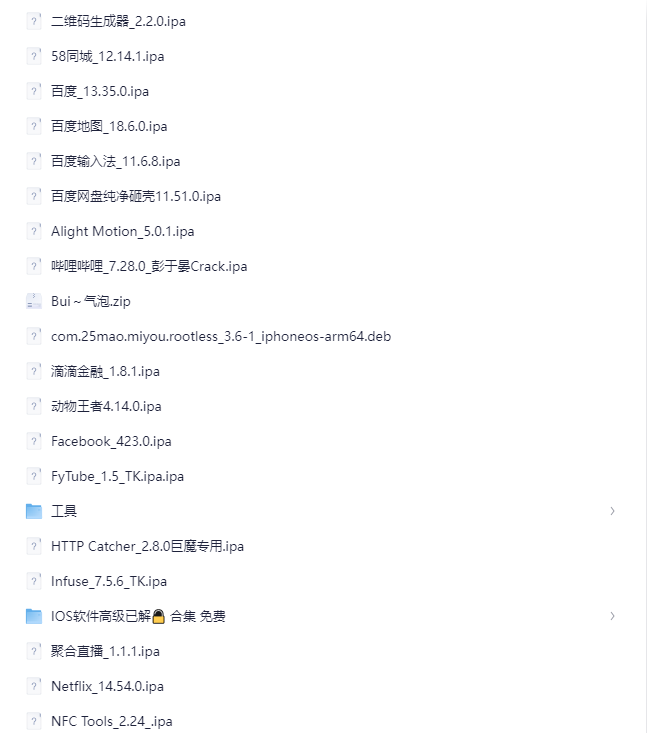The height and width of the screenshot is (733, 649).
Task: Open the com.25mao.miyou.rootless deb file
Action: [220, 336]
